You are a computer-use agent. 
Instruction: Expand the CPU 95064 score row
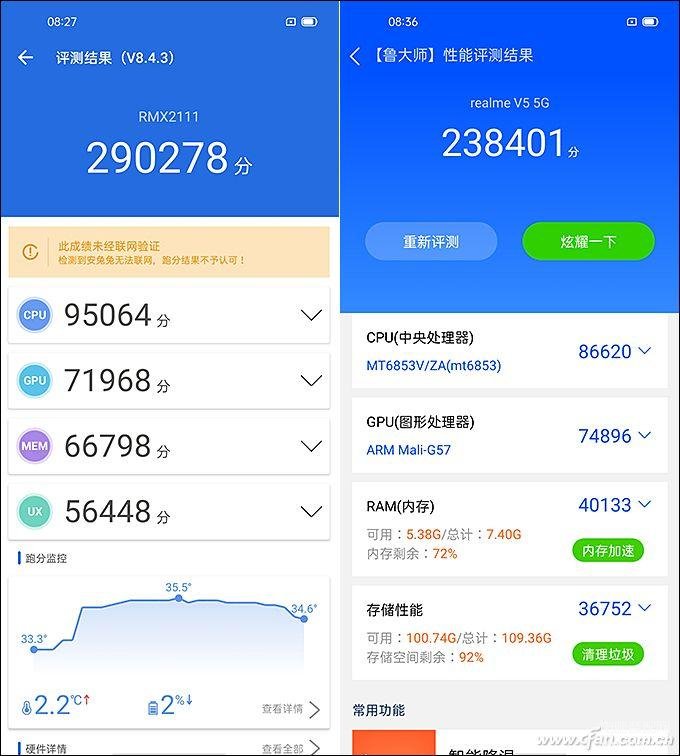[311, 315]
